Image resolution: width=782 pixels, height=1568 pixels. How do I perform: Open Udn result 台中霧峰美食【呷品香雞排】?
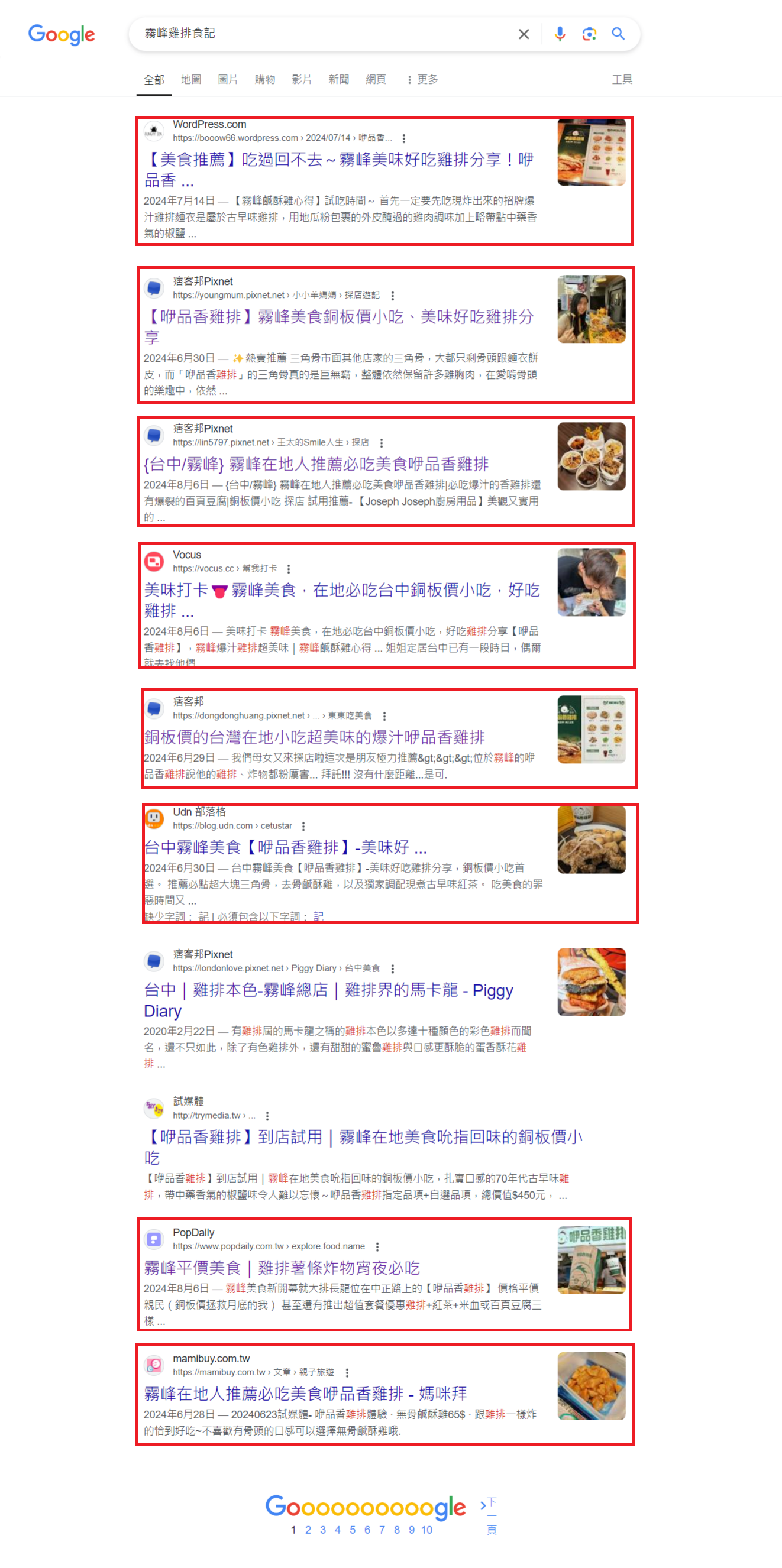(x=285, y=847)
